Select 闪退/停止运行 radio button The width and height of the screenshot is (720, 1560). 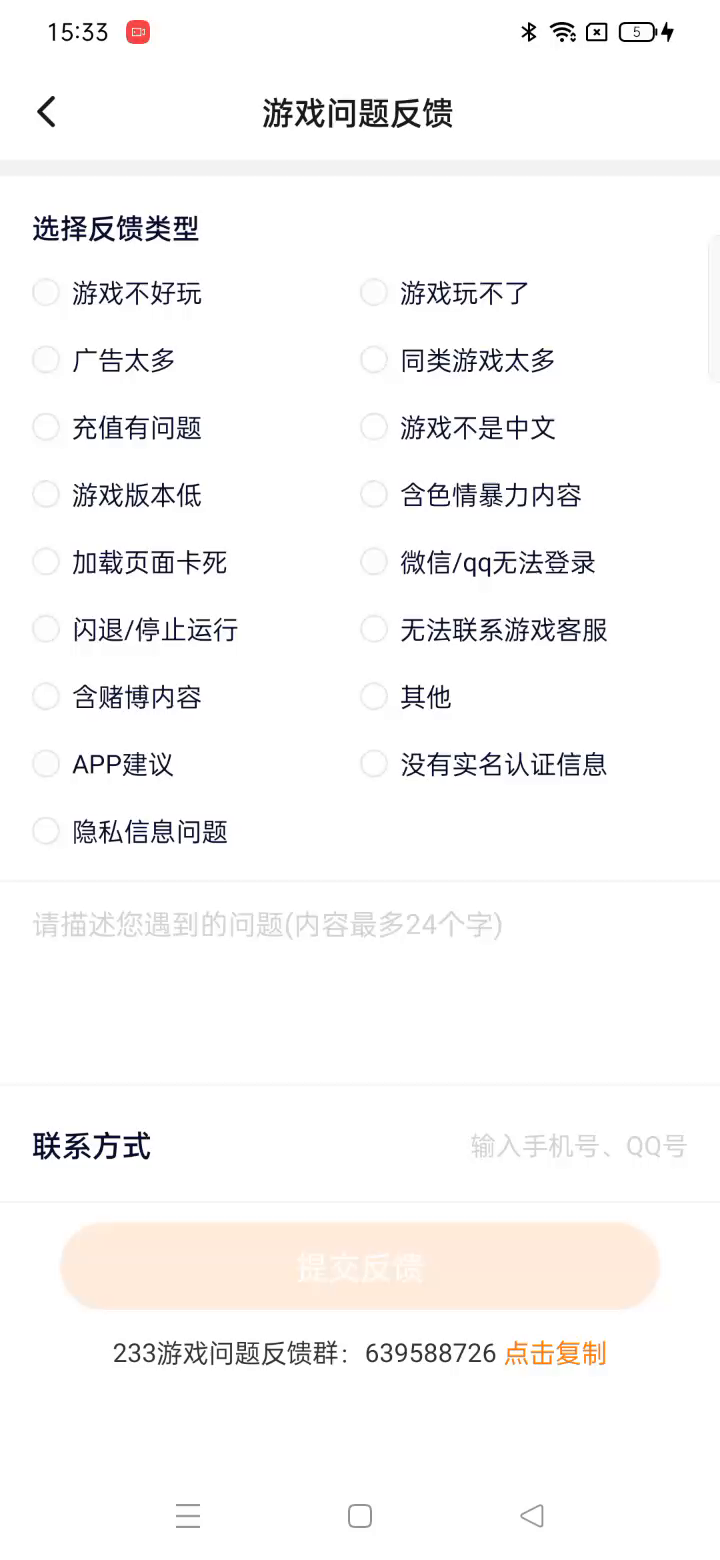click(47, 630)
